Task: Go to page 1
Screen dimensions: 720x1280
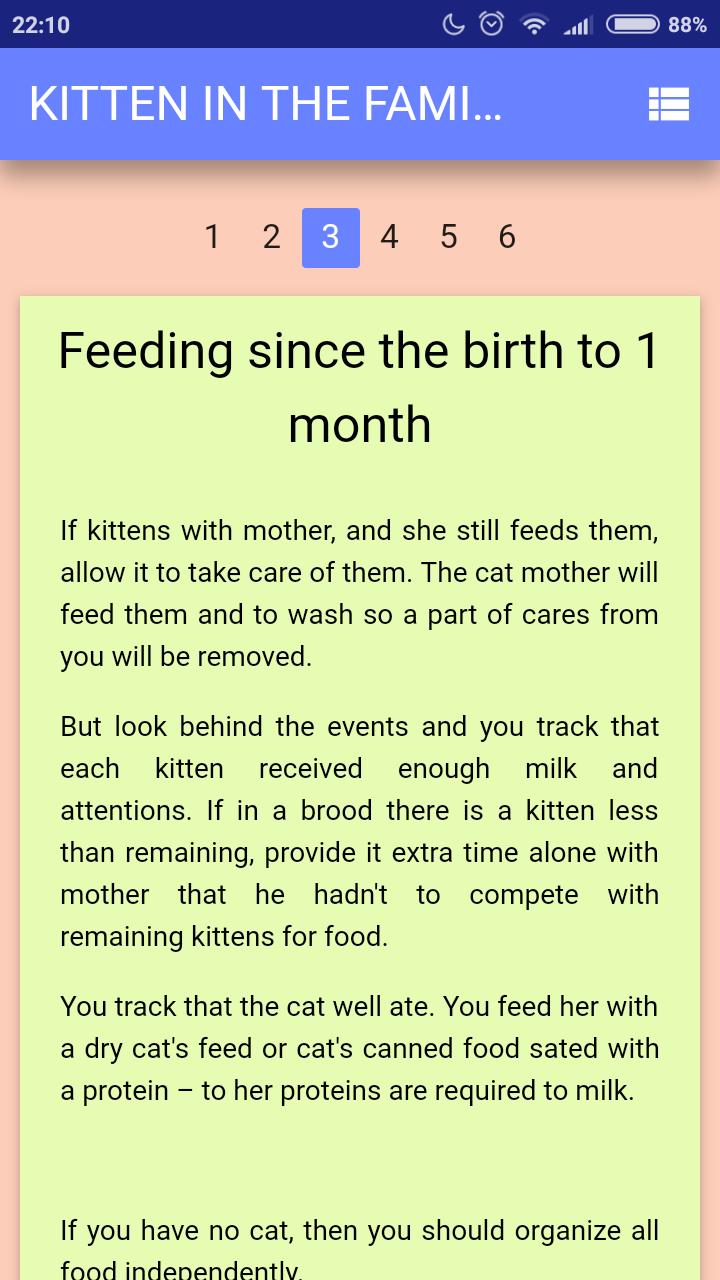Action: (x=212, y=237)
